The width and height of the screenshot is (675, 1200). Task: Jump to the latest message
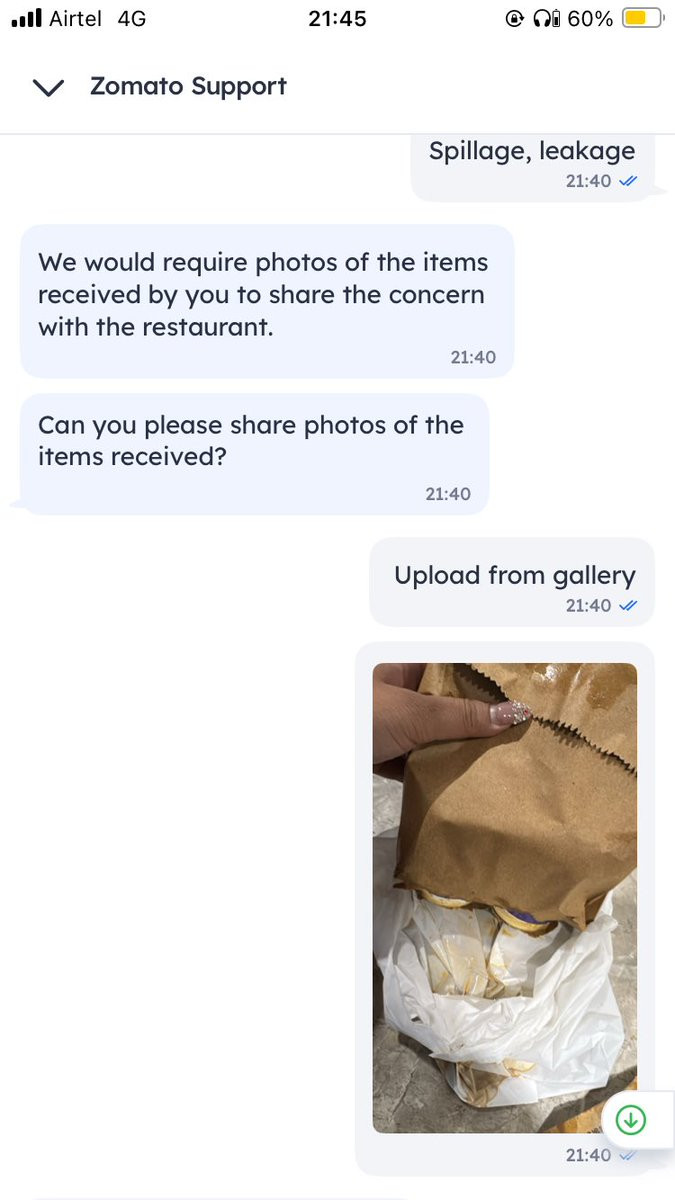(x=630, y=1119)
